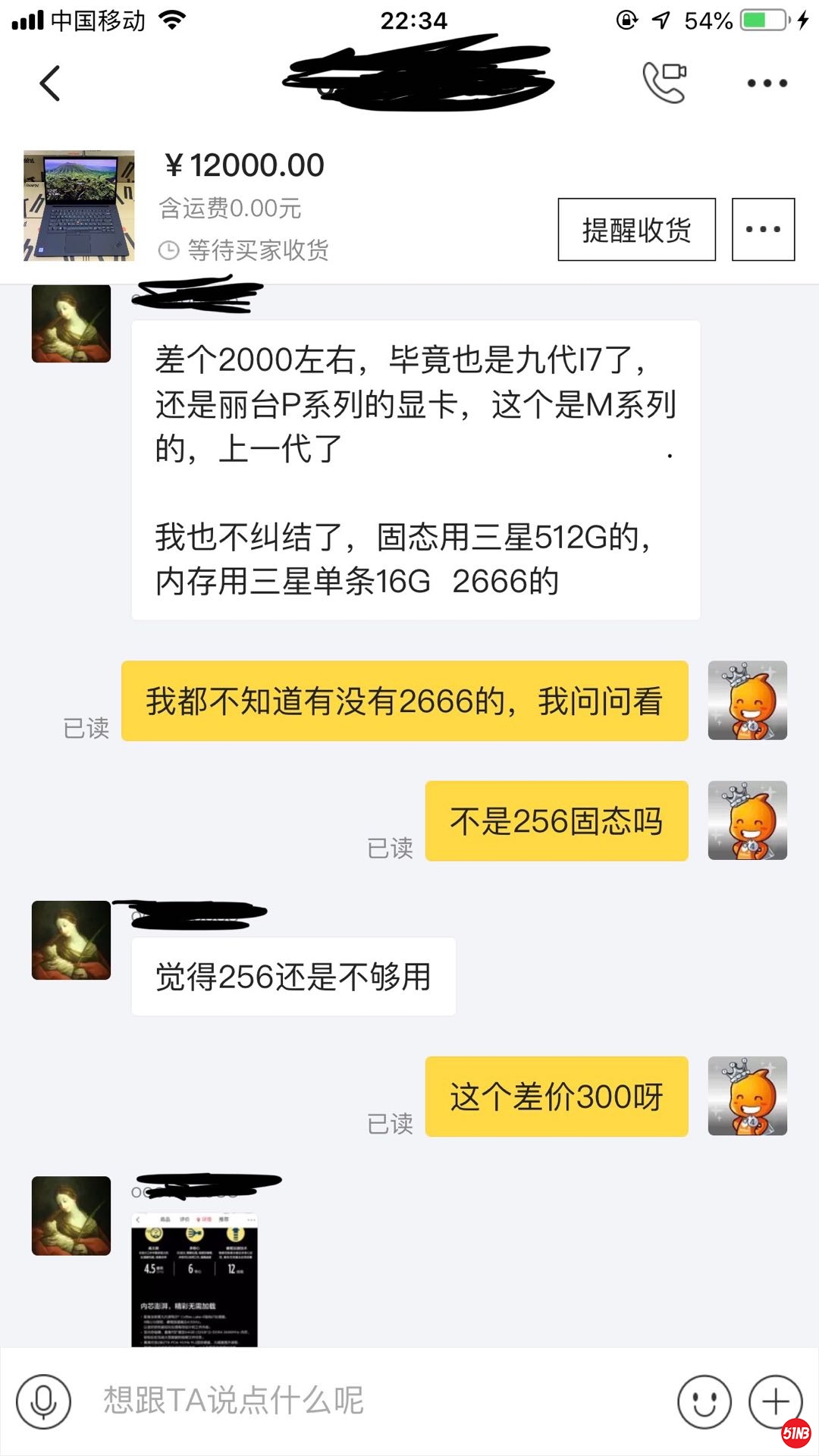Viewport: 819px width, 1456px height.
Task: Open the emoji picker
Action: click(x=704, y=1401)
